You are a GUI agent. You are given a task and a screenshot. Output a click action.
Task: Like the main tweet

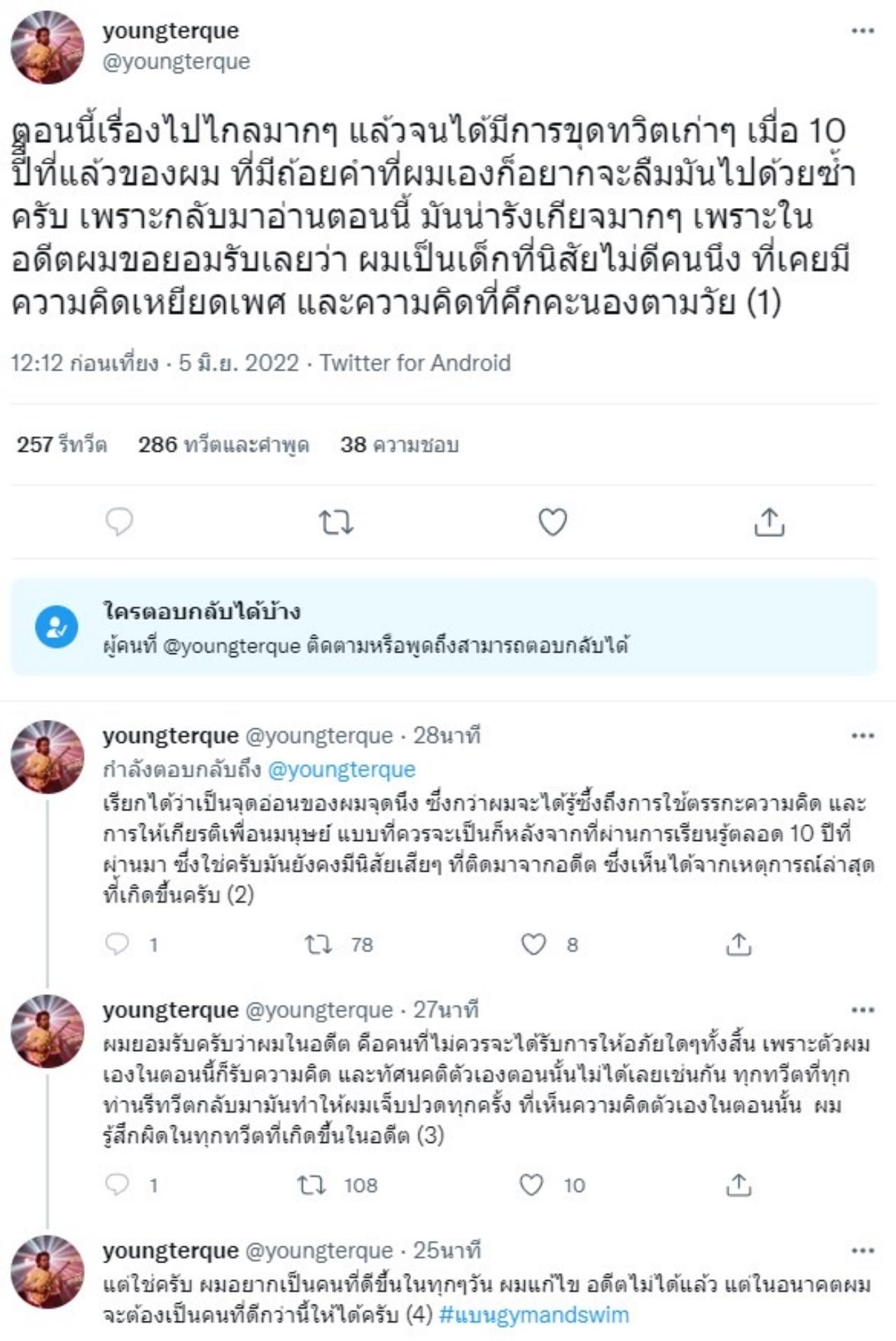click(552, 522)
